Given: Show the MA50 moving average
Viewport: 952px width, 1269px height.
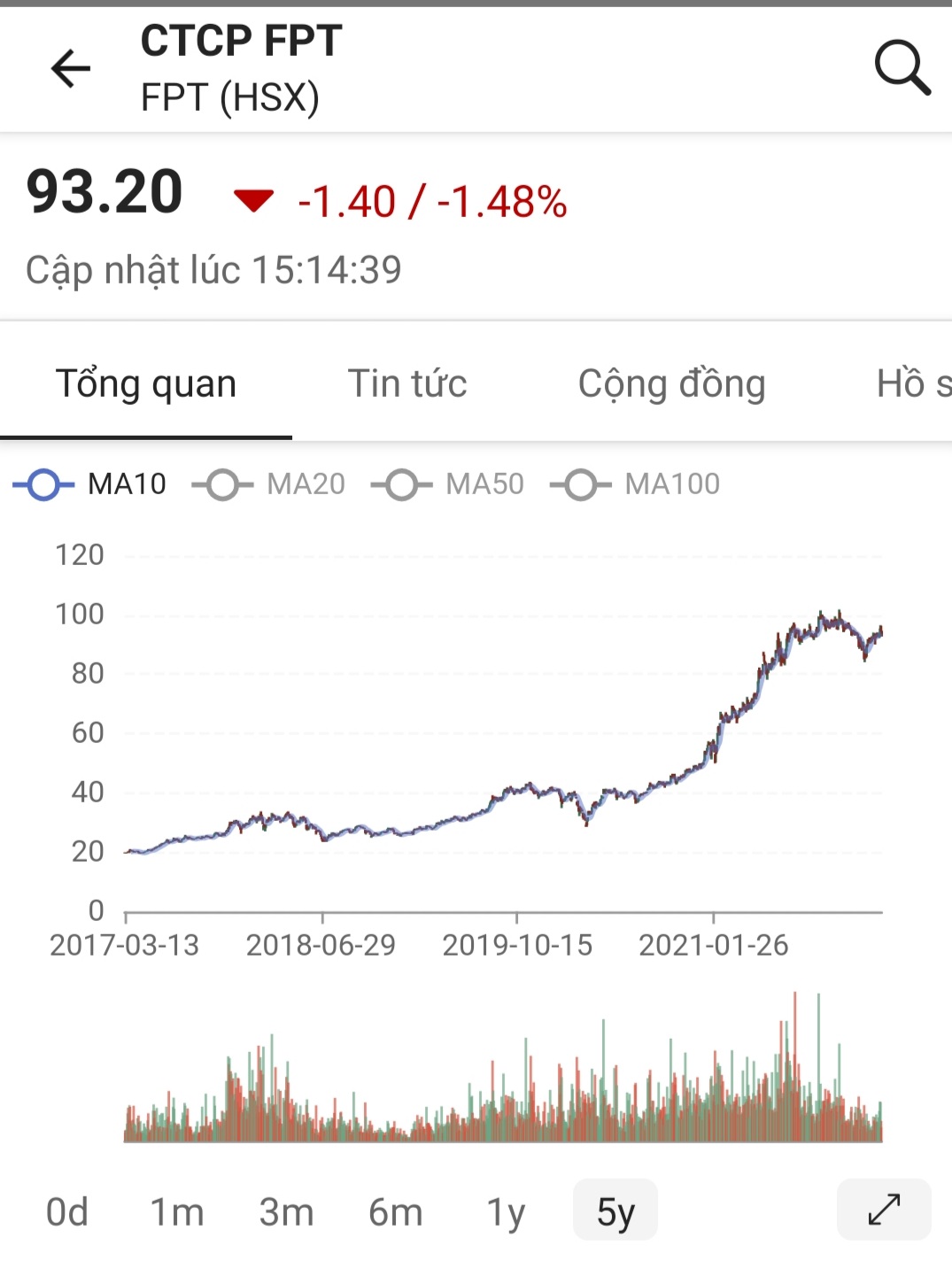Looking at the screenshot, I should (x=448, y=484).
